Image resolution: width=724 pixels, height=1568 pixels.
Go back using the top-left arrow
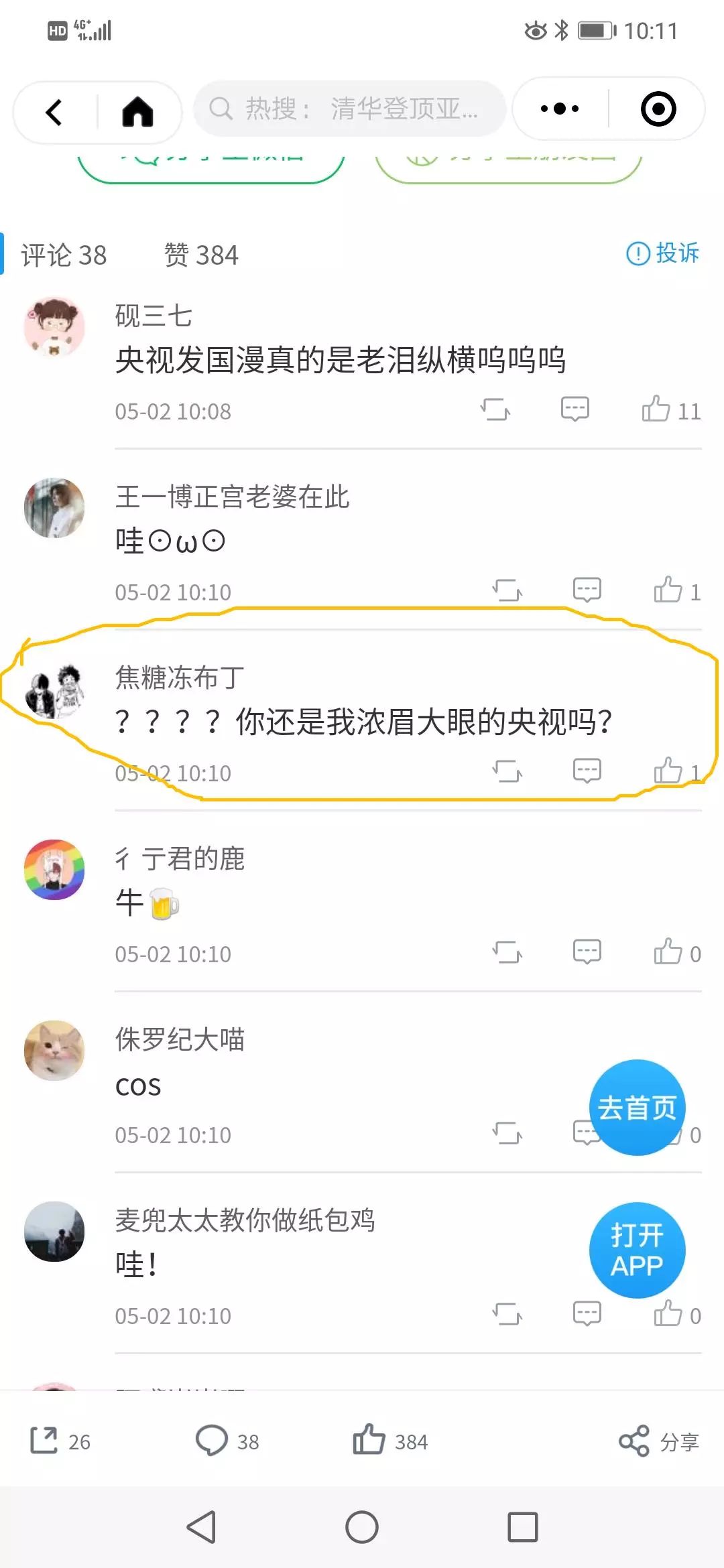pos(54,112)
